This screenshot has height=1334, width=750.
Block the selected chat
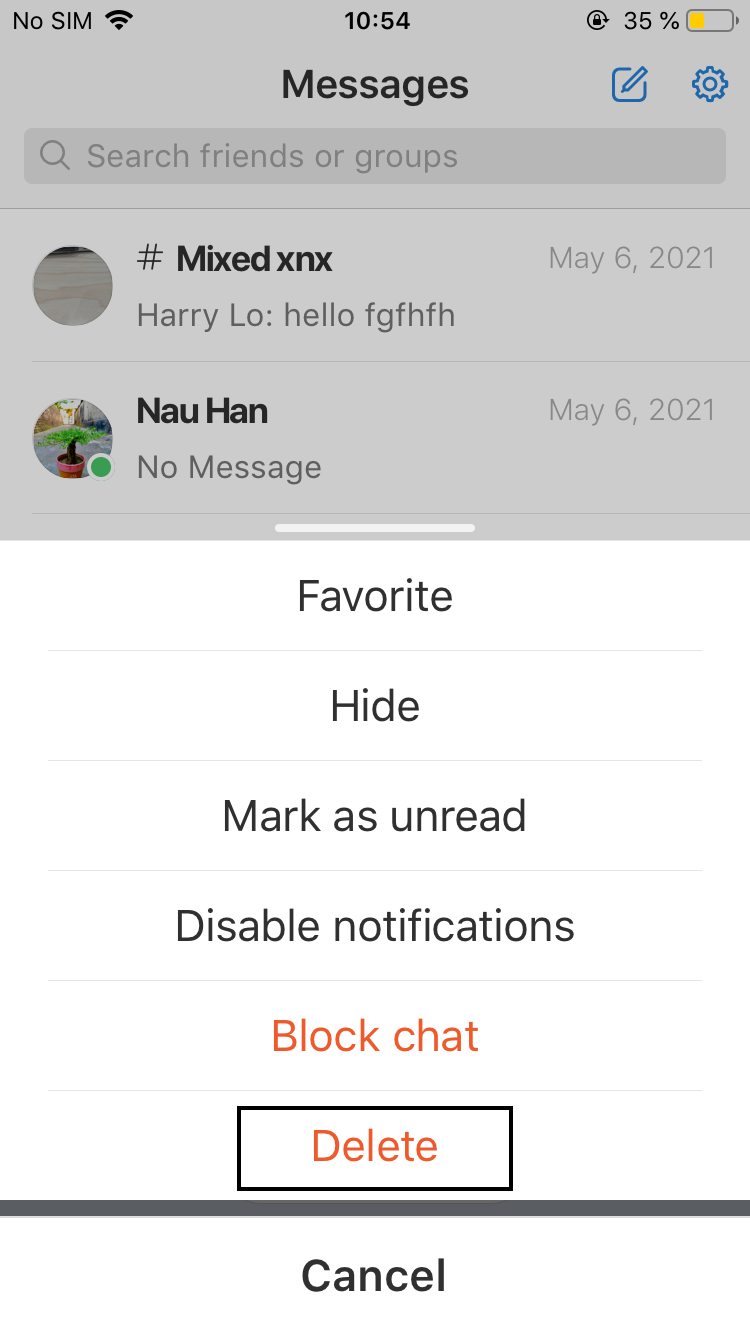tap(375, 1036)
